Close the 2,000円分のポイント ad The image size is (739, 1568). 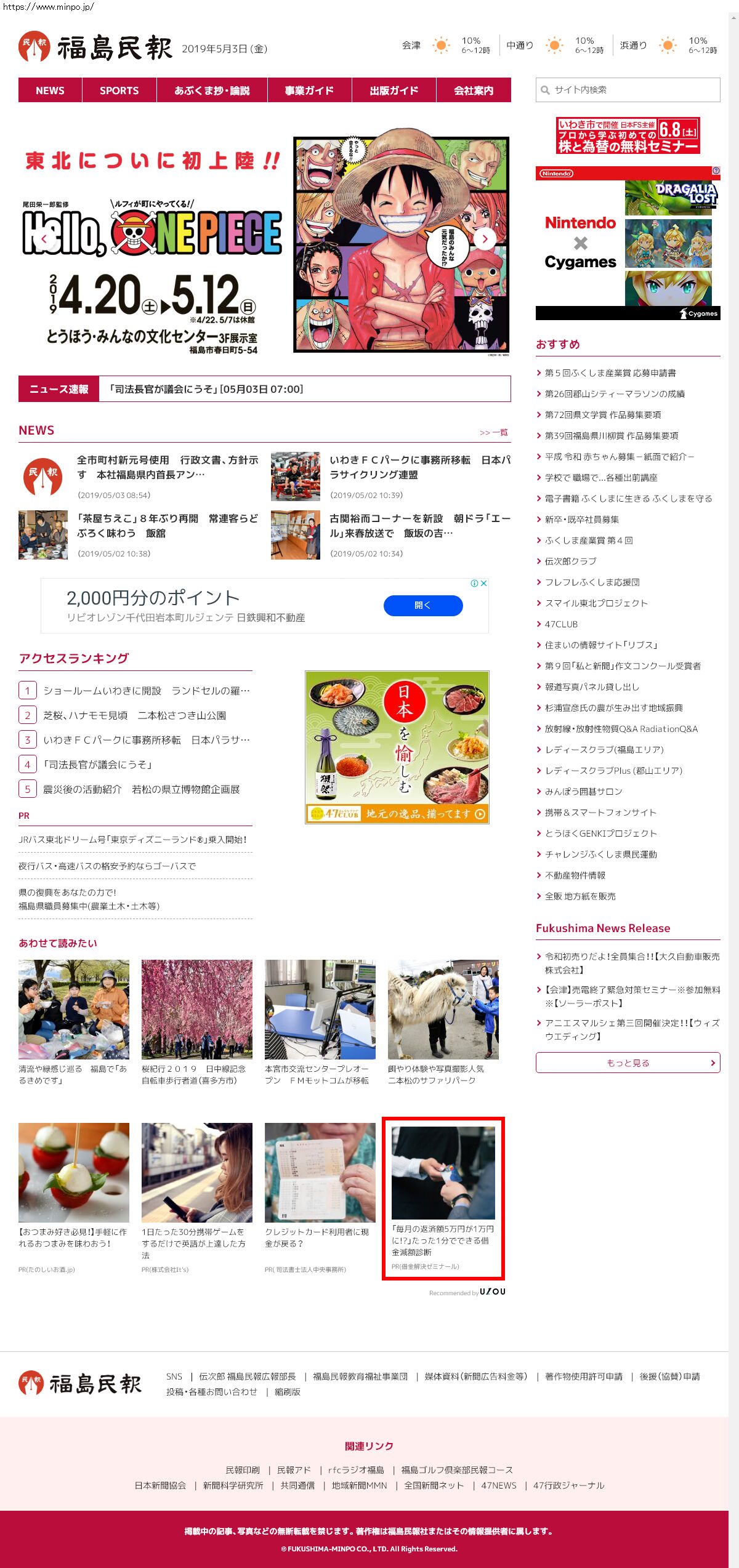click(x=484, y=583)
